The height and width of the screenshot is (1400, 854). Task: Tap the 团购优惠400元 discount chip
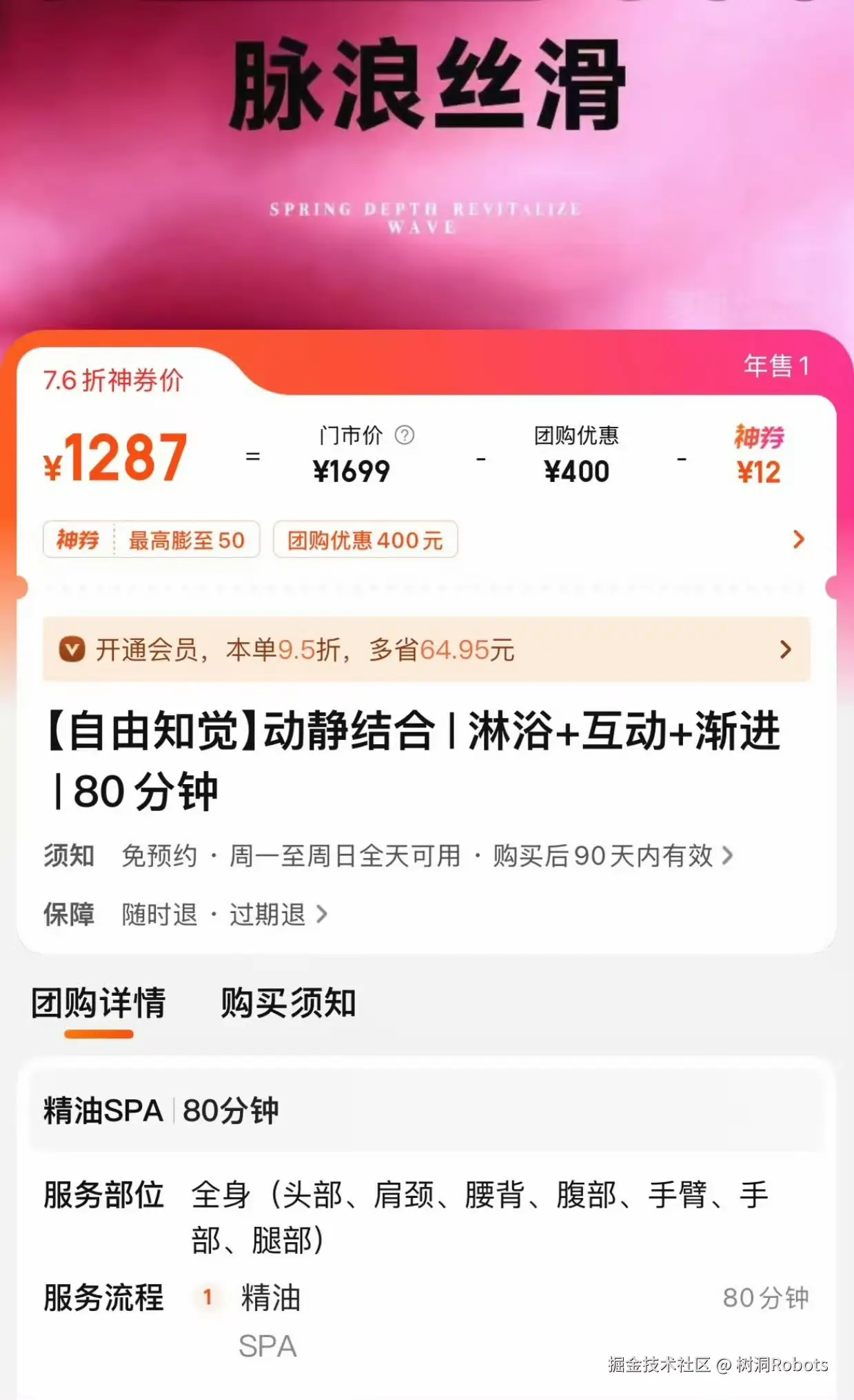[364, 540]
